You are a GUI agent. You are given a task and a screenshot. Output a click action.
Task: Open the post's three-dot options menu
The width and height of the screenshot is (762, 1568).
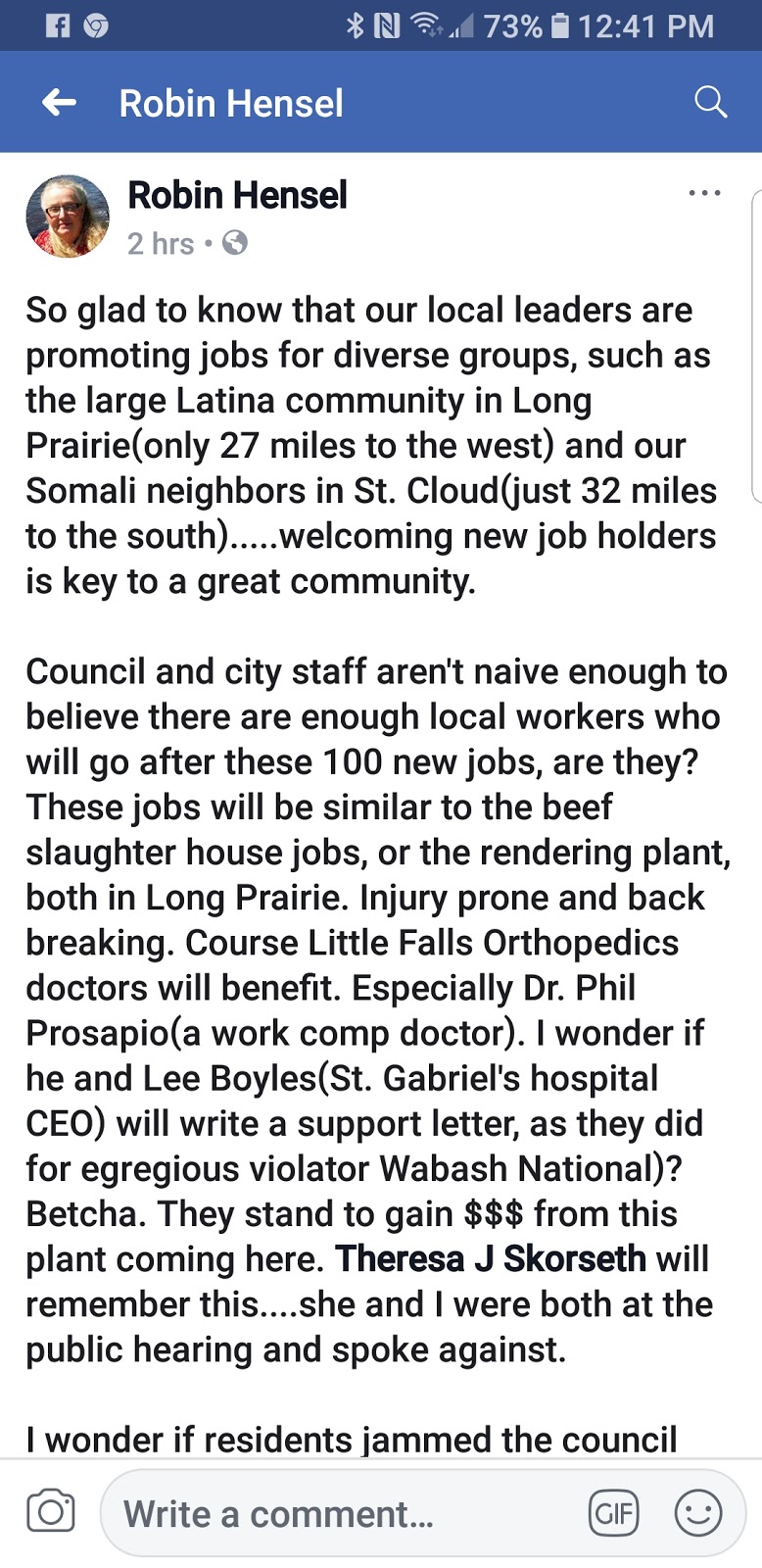[704, 194]
